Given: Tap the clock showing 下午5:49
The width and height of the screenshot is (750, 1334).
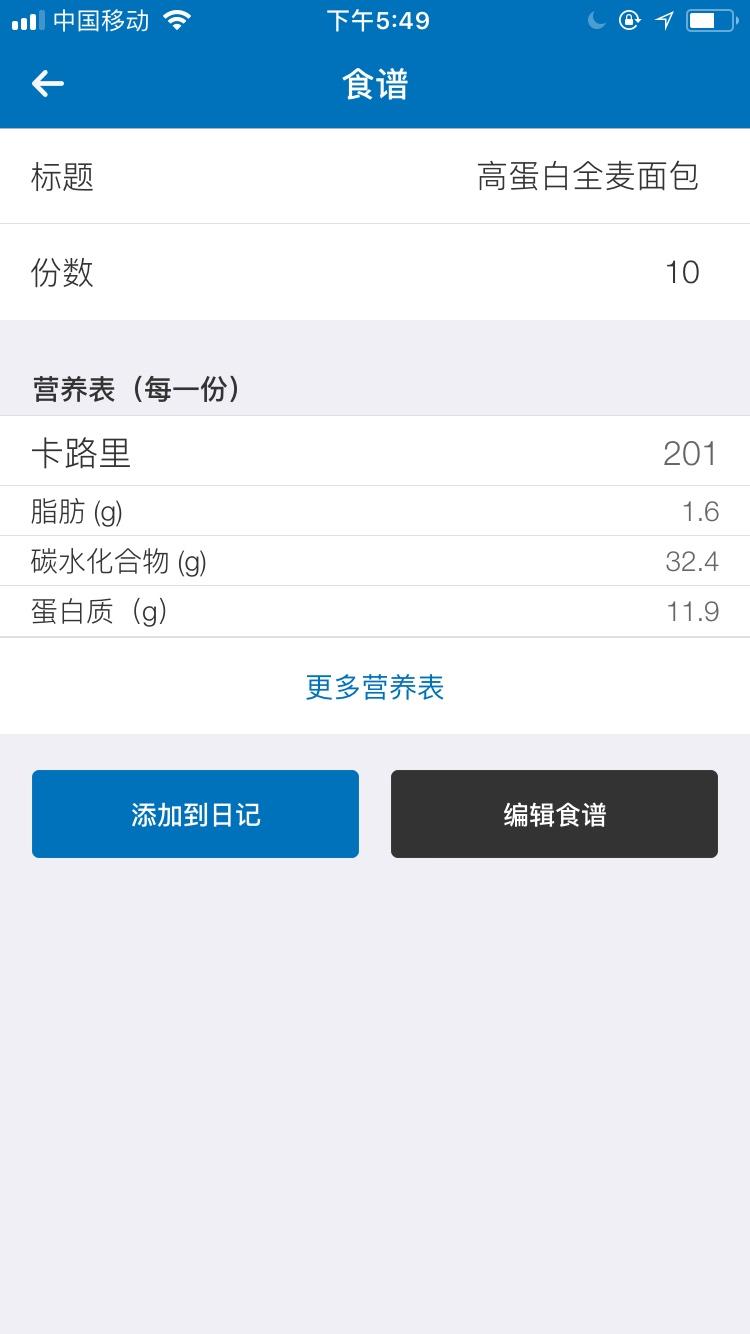Looking at the screenshot, I should click(375, 18).
